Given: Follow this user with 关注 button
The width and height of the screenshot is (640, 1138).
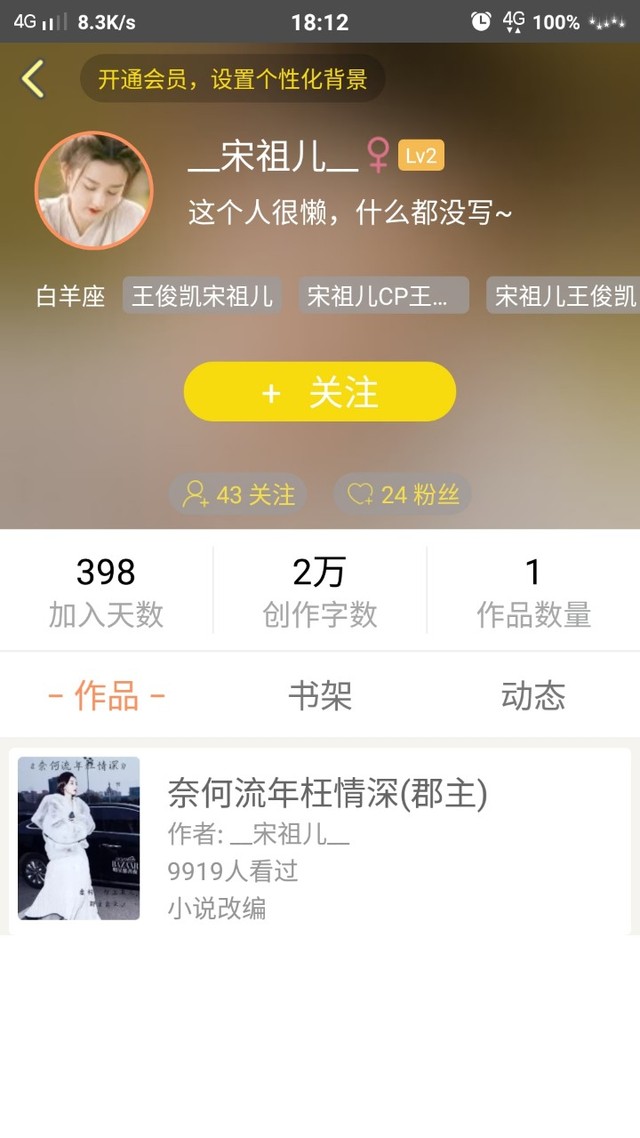Looking at the screenshot, I should pyautogui.click(x=320, y=392).
